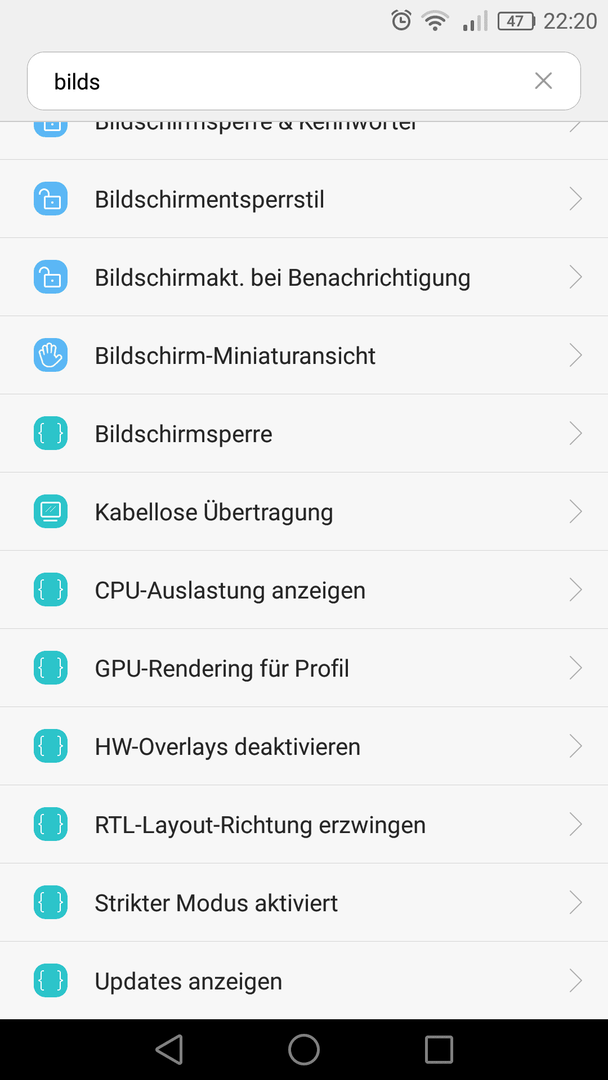608x1080 pixels.
Task: Open Updates anzeigen result
Action: pos(304,981)
